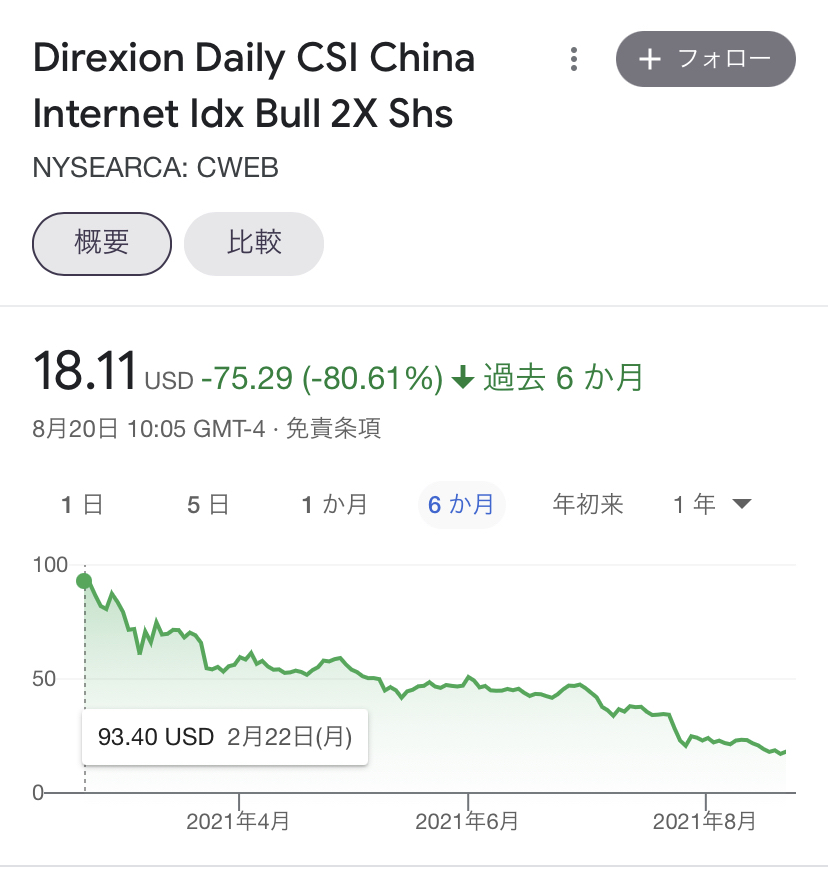Open the three-dot overflow menu

click(574, 59)
